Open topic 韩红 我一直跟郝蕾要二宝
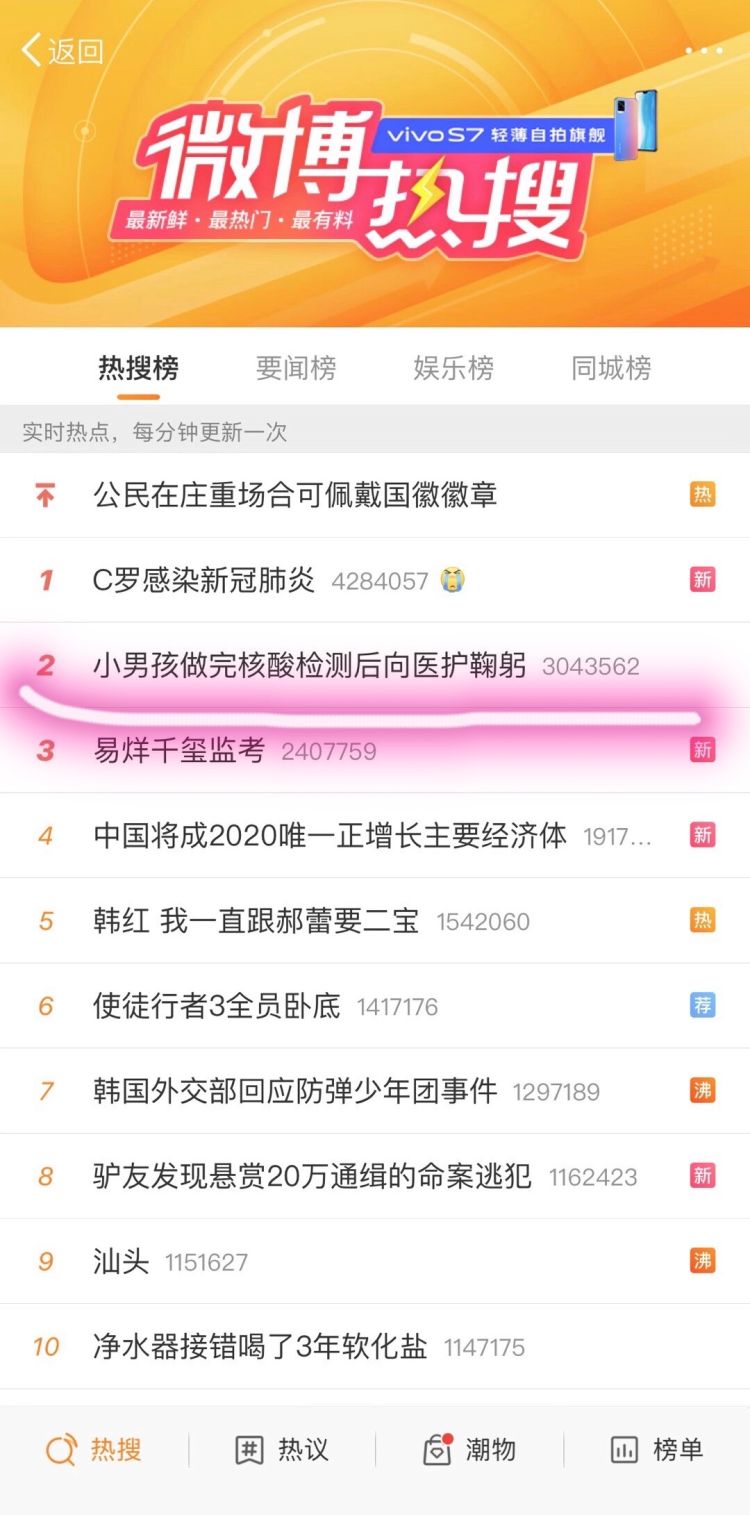The width and height of the screenshot is (750, 1515). click(x=256, y=921)
